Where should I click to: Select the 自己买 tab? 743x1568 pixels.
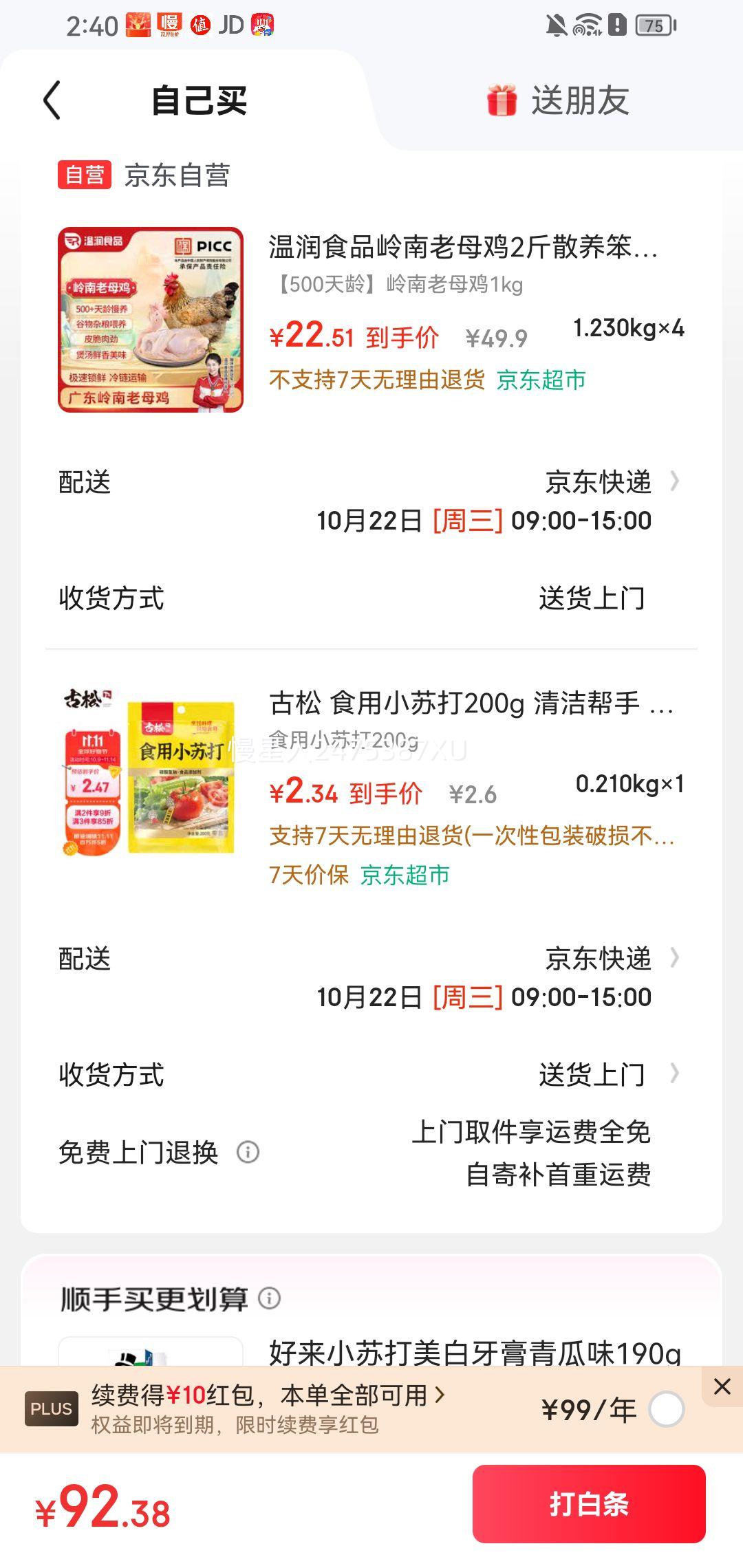click(199, 100)
